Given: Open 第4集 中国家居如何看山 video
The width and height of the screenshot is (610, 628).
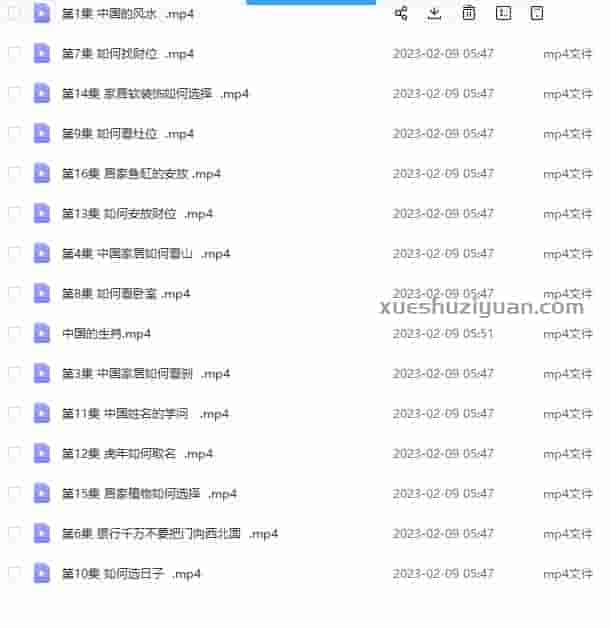Looking at the screenshot, I should coord(146,254).
